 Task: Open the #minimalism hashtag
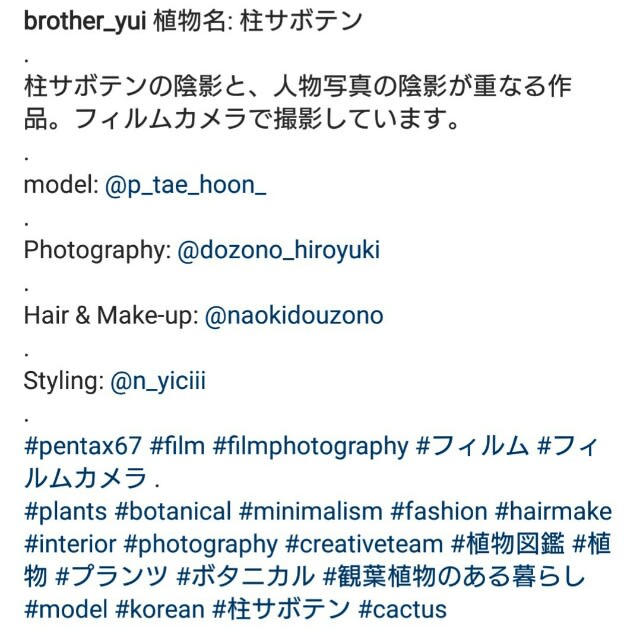[310, 511]
